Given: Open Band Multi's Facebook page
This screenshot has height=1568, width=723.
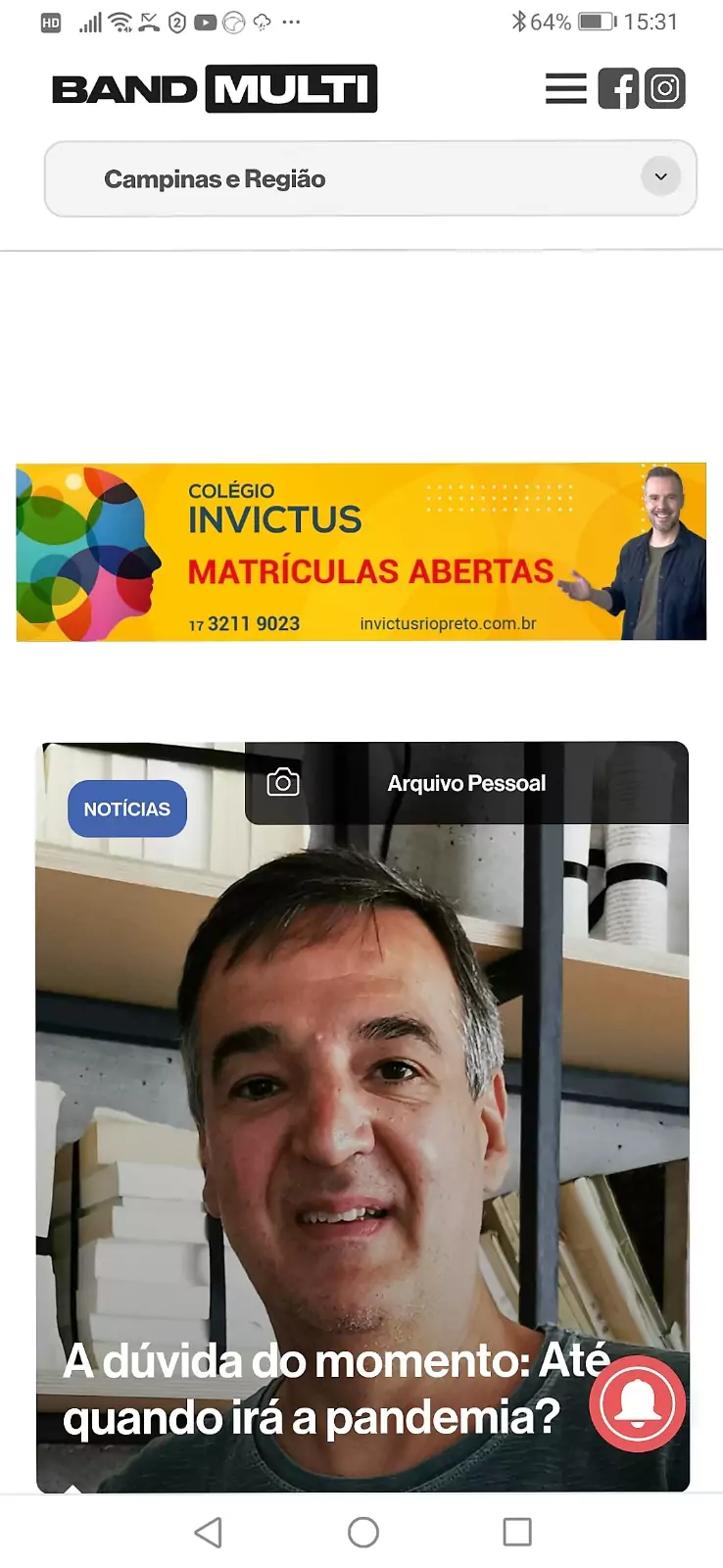Looking at the screenshot, I should pos(618,88).
